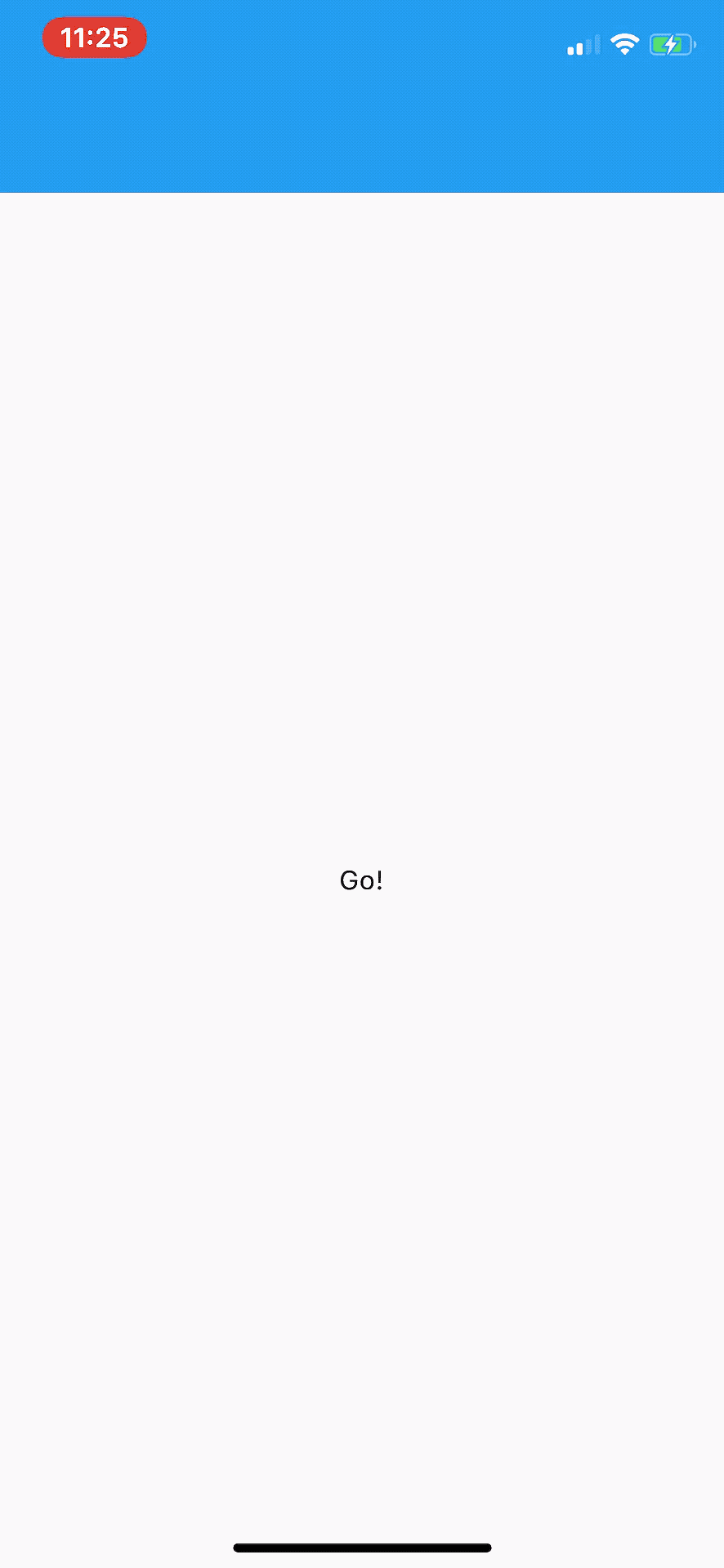Tap the Go! button
724x1568 pixels.
click(361, 880)
